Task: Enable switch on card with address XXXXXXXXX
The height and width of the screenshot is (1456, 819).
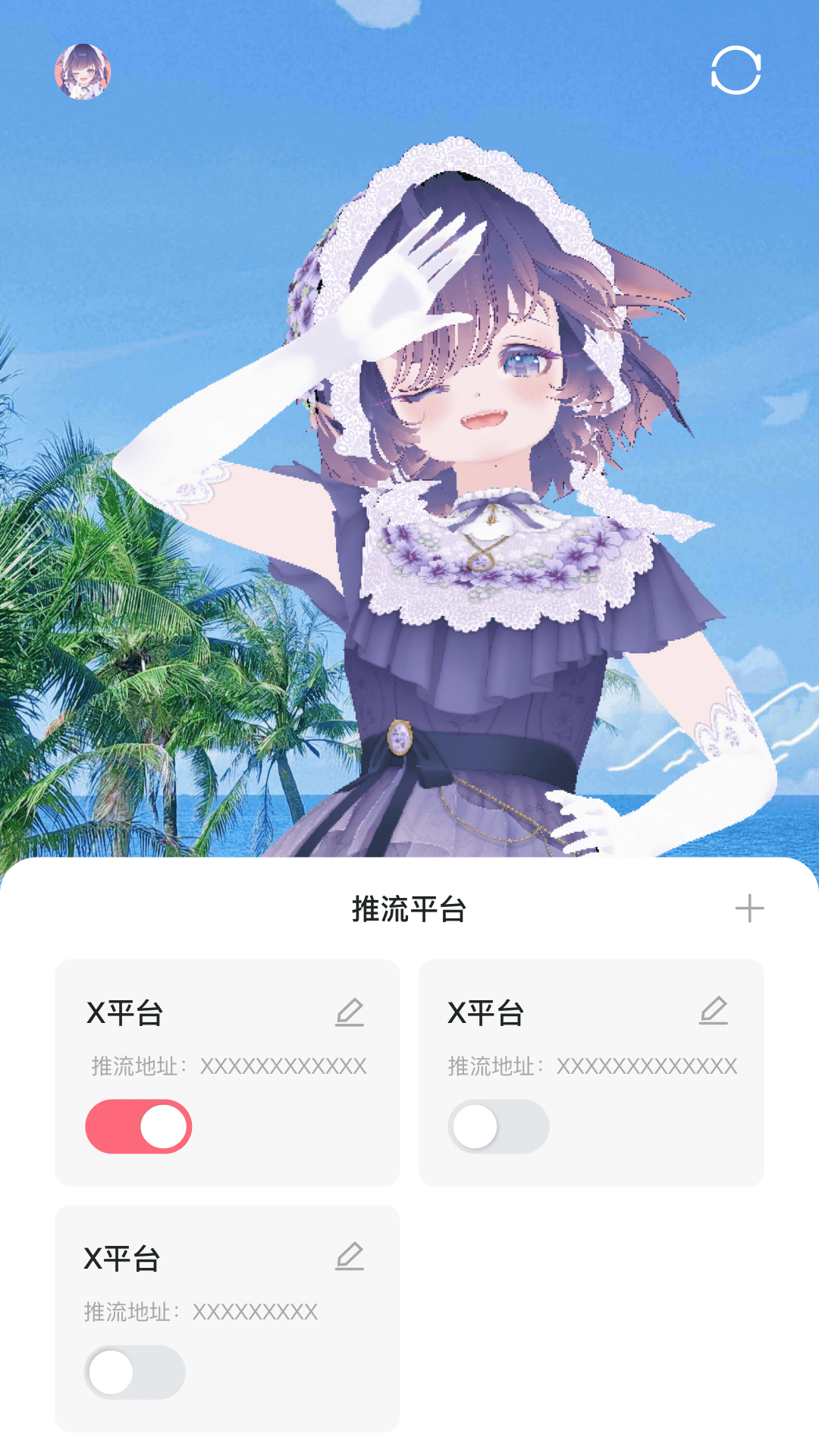Action: (135, 1372)
